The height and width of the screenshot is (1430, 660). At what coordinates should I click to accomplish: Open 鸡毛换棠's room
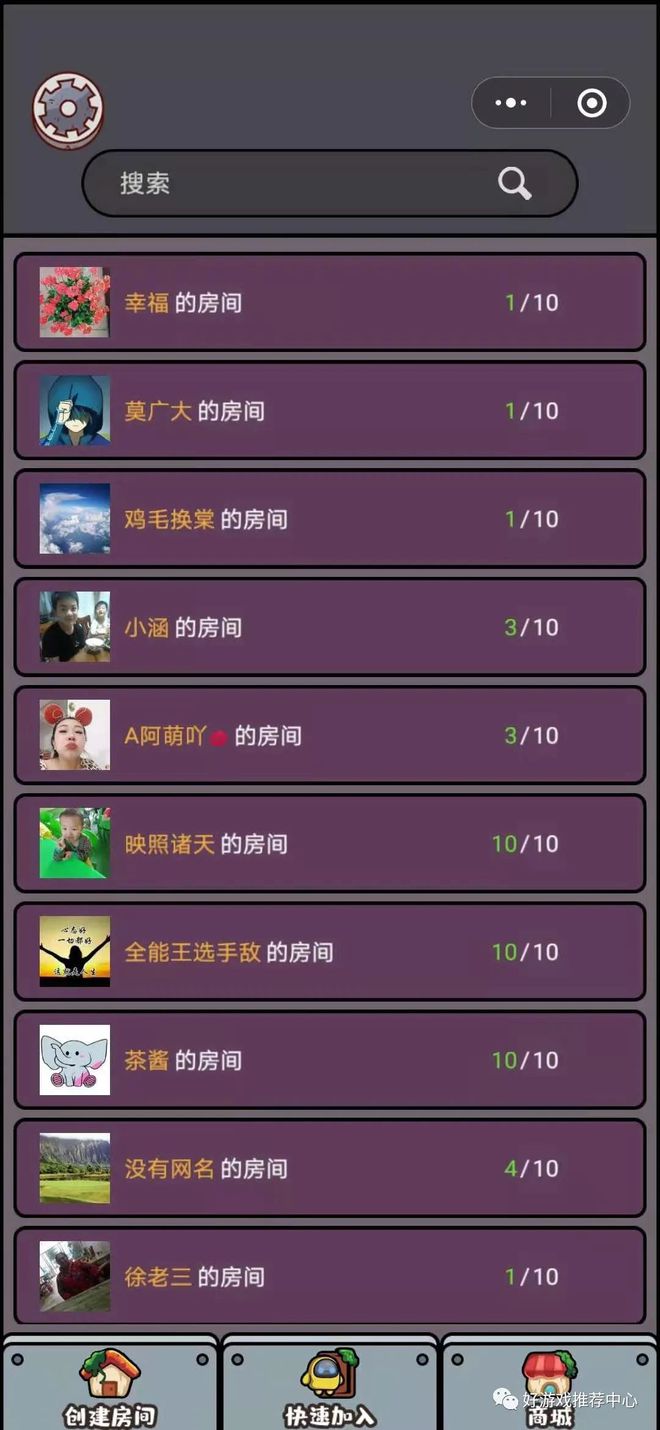point(329,519)
